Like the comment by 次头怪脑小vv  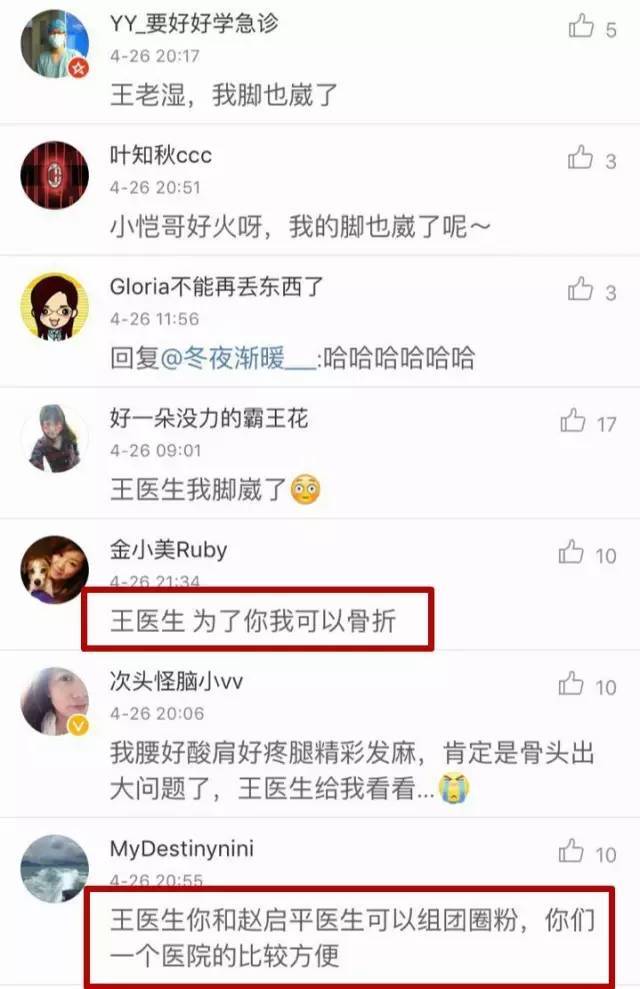(x=571, y=685)
